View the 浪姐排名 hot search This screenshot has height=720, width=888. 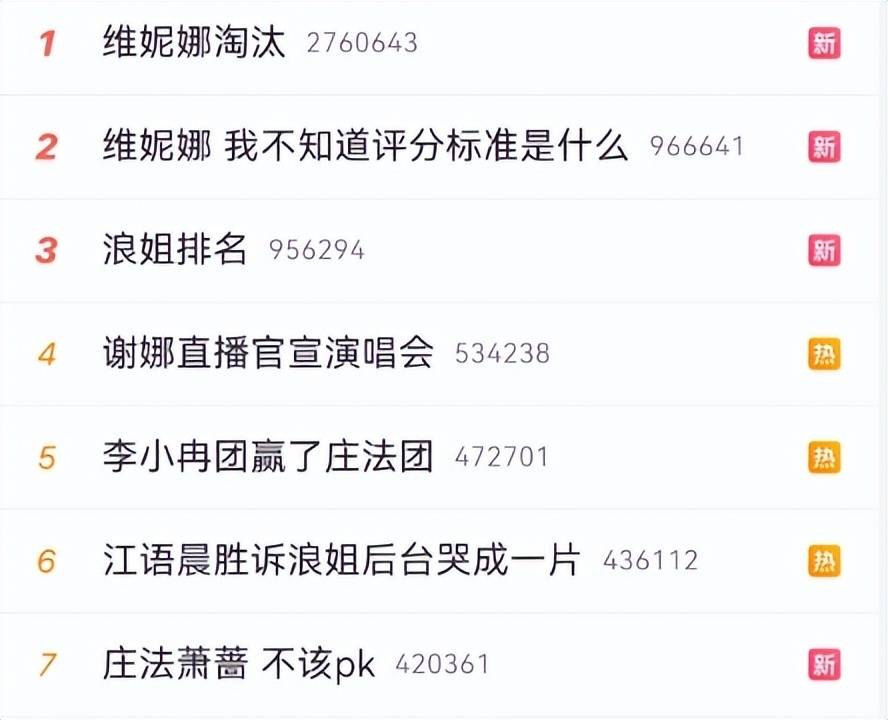[x=175, y=250]
